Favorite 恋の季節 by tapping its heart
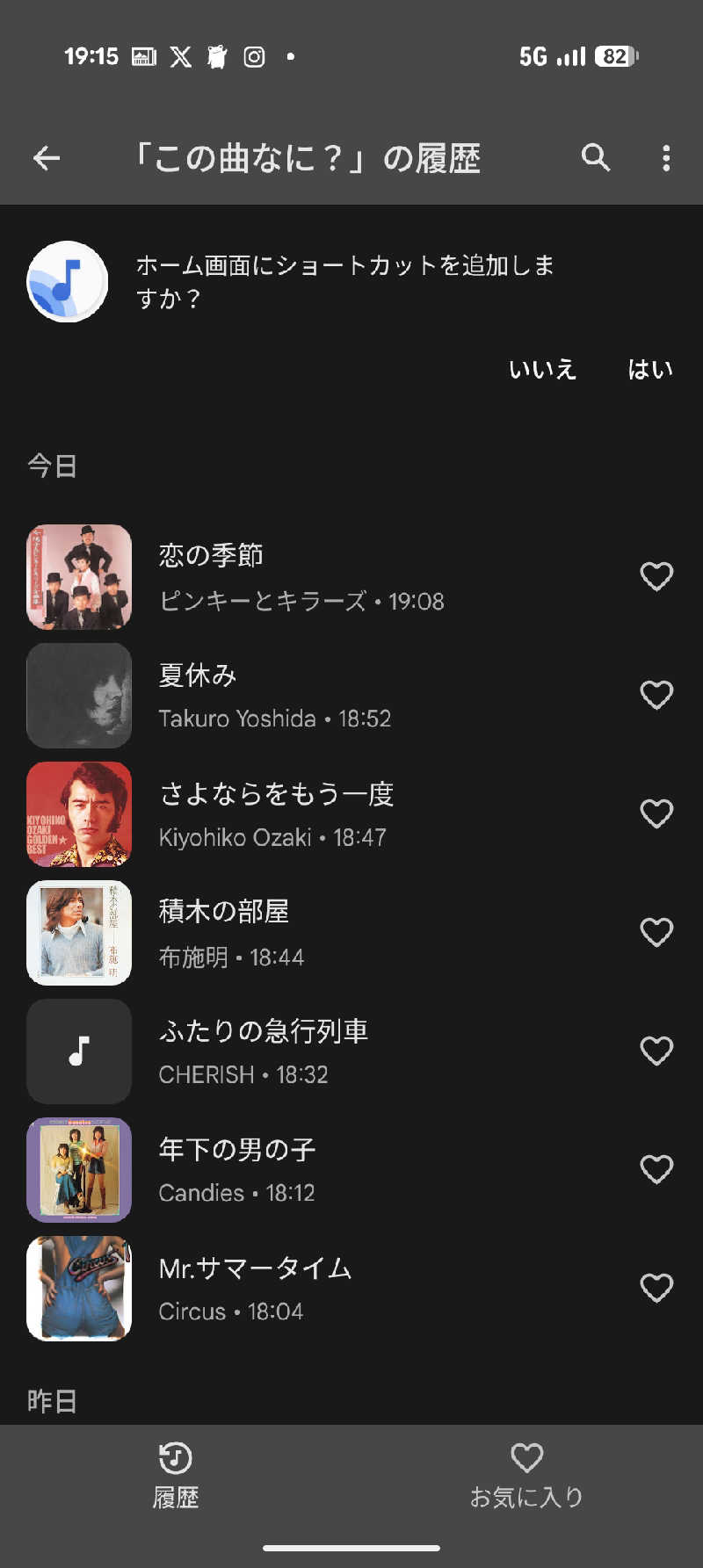This screenshot has width=703, height=1568. coord(656,575)
